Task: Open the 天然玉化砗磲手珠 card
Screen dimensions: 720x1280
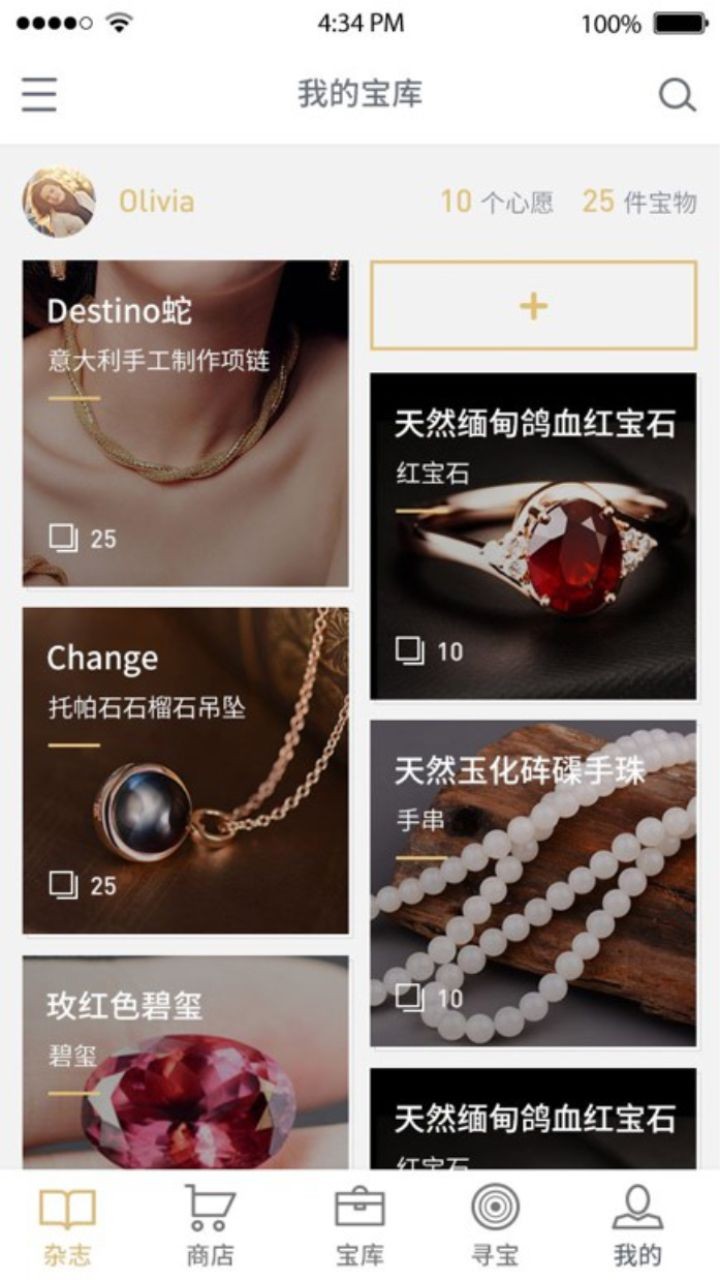Action: 533,883
